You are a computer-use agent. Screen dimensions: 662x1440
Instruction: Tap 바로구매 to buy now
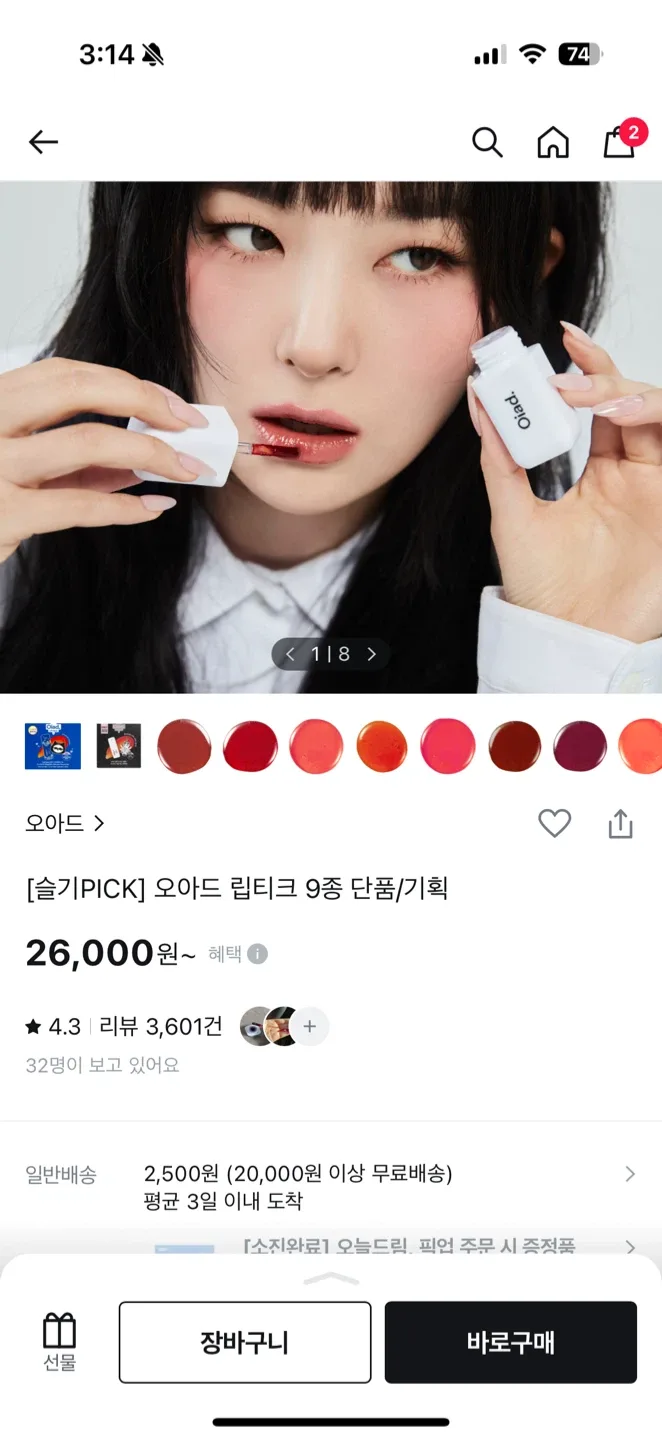[510, 1342]
